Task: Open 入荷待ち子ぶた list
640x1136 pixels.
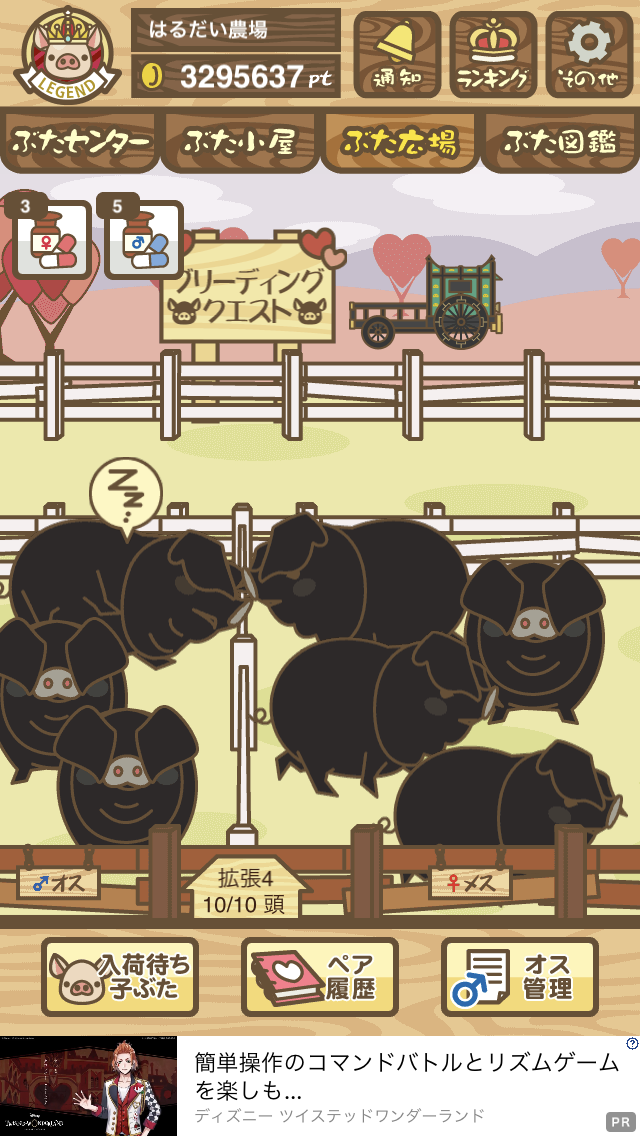Action: pyautogui.click(x=120, y=977)
